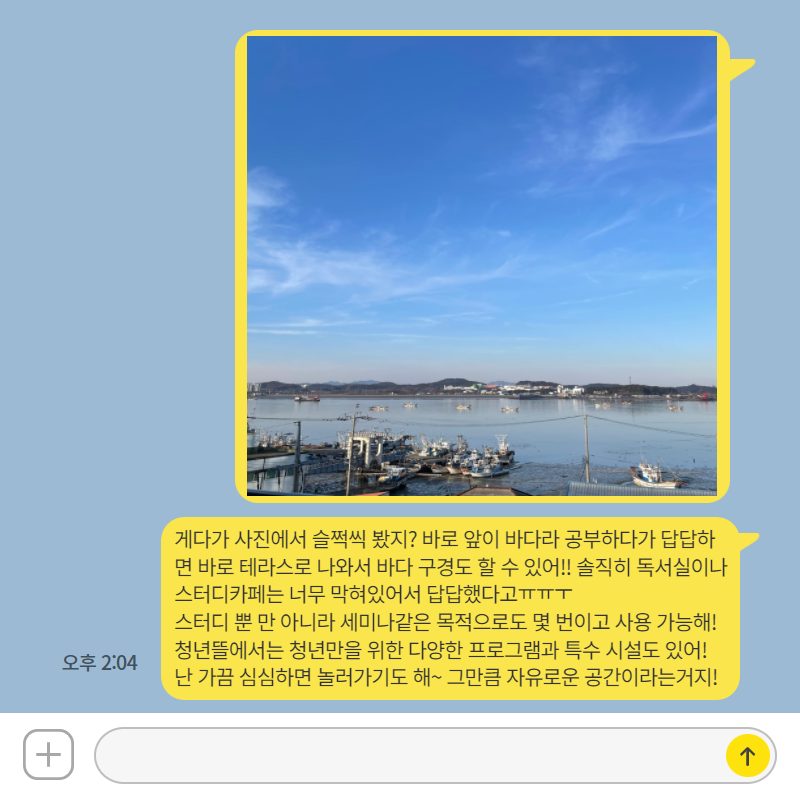Open the harbor photo in the chat

[x=481, y=265]
